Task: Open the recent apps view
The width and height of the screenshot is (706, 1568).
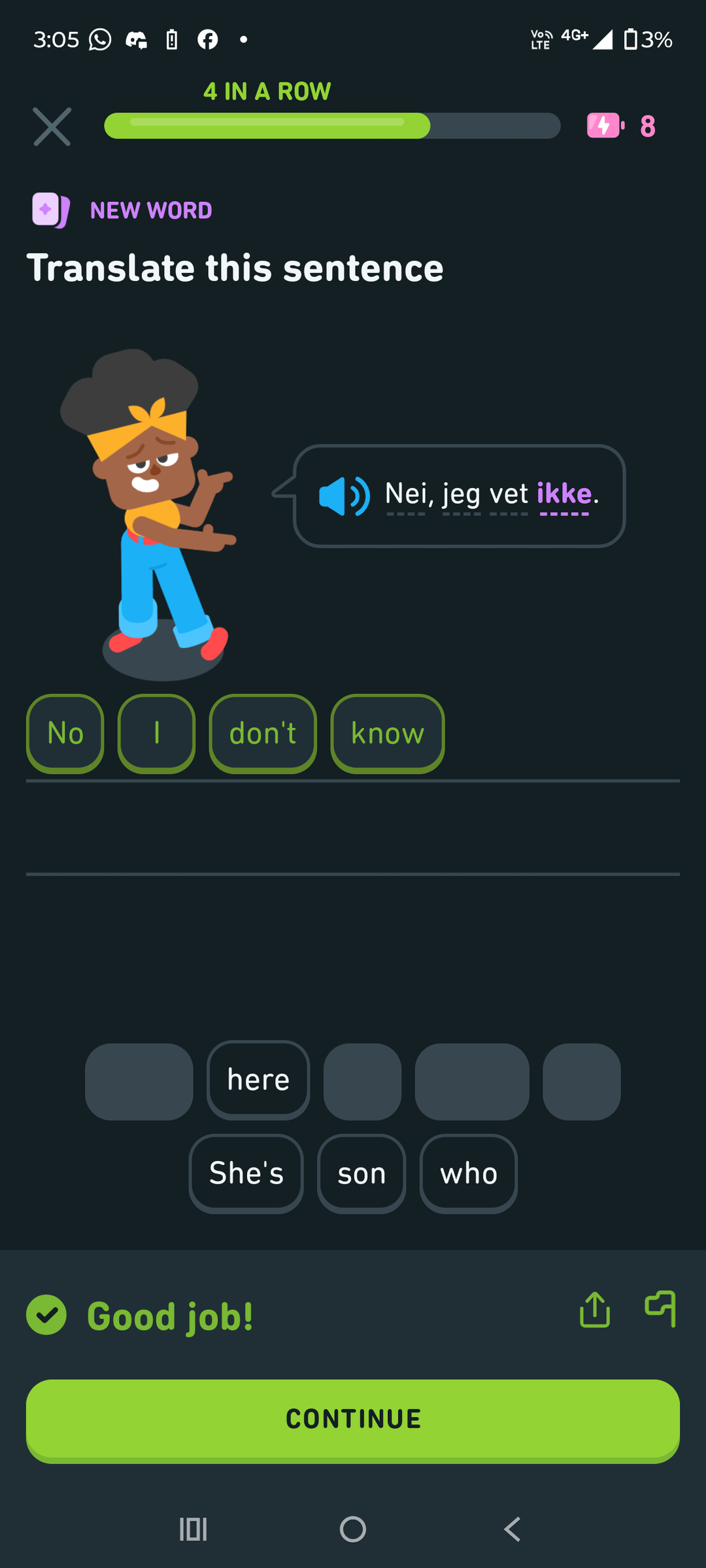Action: click(x=193, y=1529)
